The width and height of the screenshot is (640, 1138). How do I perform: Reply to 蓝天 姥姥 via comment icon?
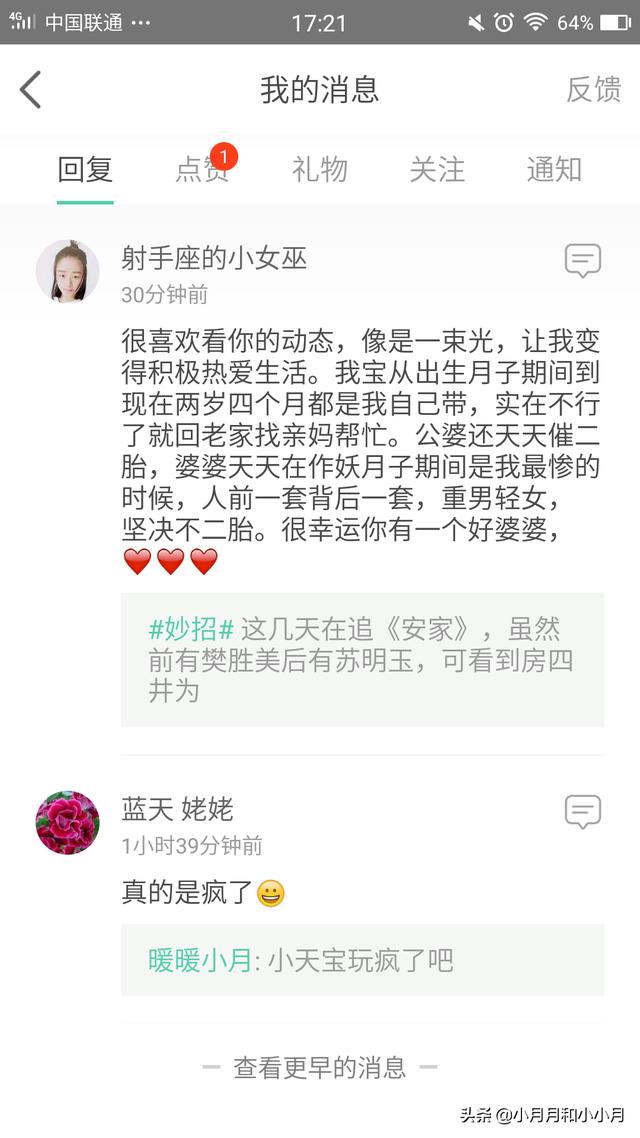(x=582, y=812)
